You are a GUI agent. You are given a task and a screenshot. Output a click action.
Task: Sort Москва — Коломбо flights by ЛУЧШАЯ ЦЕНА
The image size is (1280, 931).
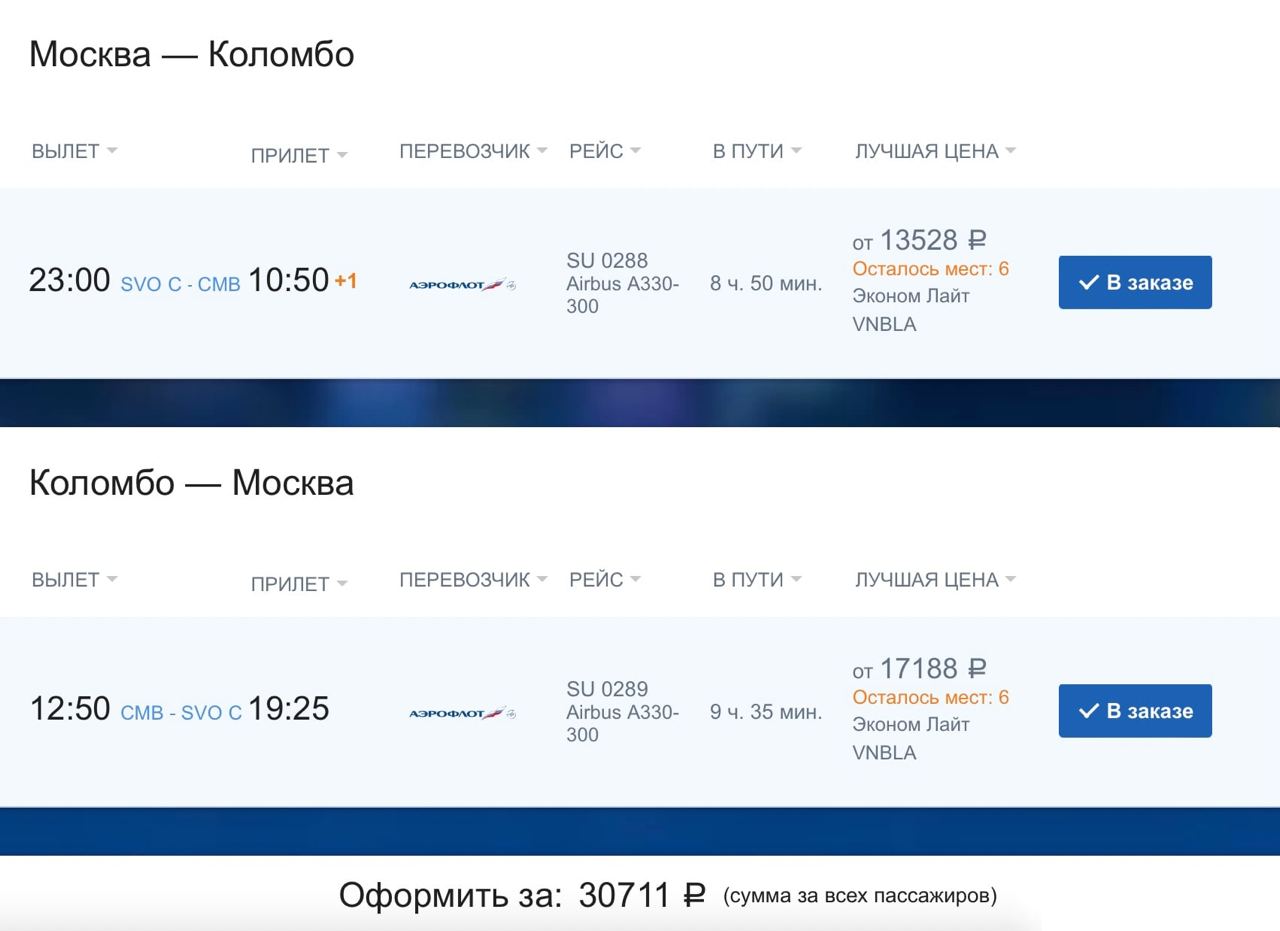click(935, 151)
